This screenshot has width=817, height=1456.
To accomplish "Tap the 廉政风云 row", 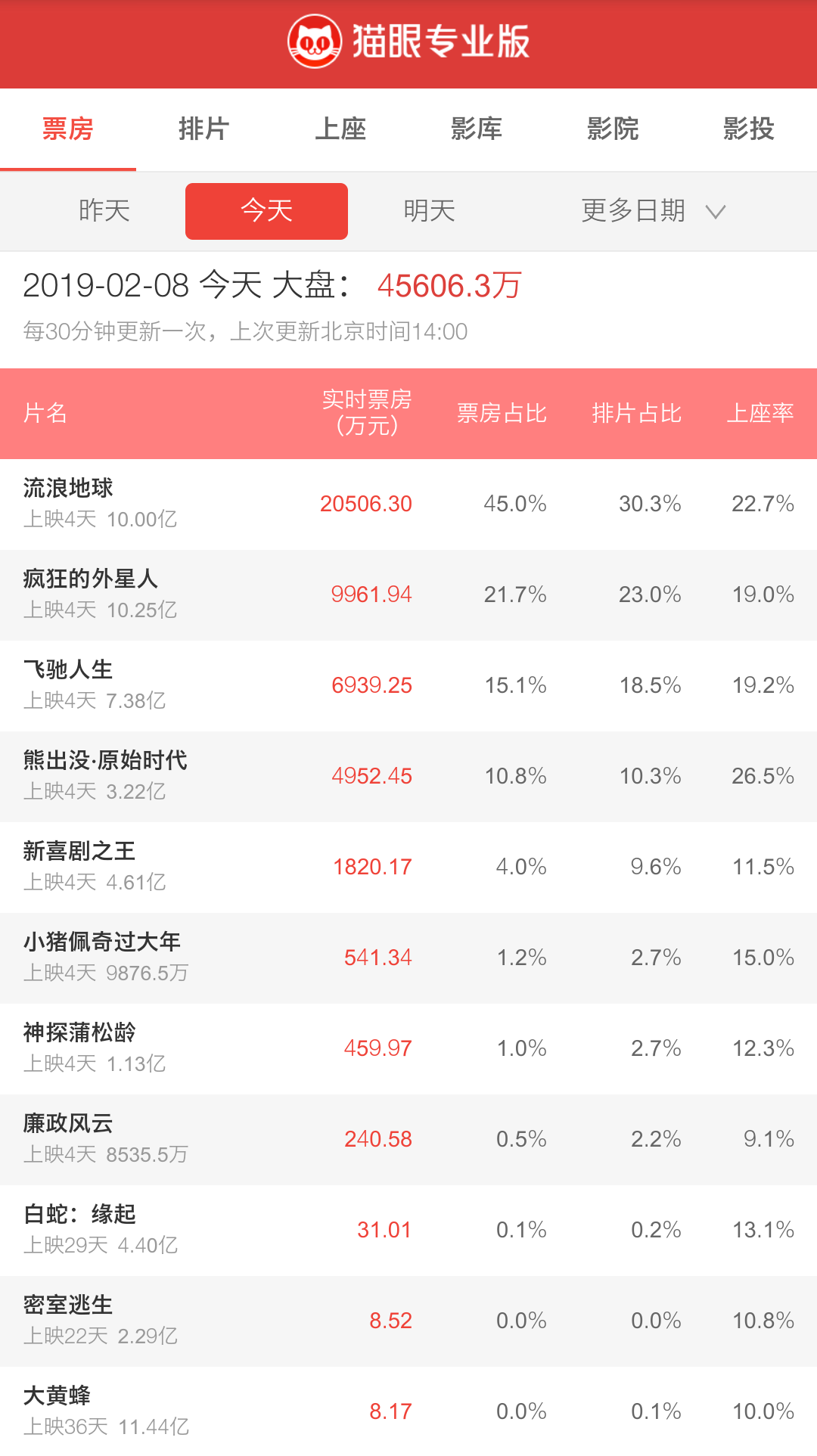I will (408, 1140).
